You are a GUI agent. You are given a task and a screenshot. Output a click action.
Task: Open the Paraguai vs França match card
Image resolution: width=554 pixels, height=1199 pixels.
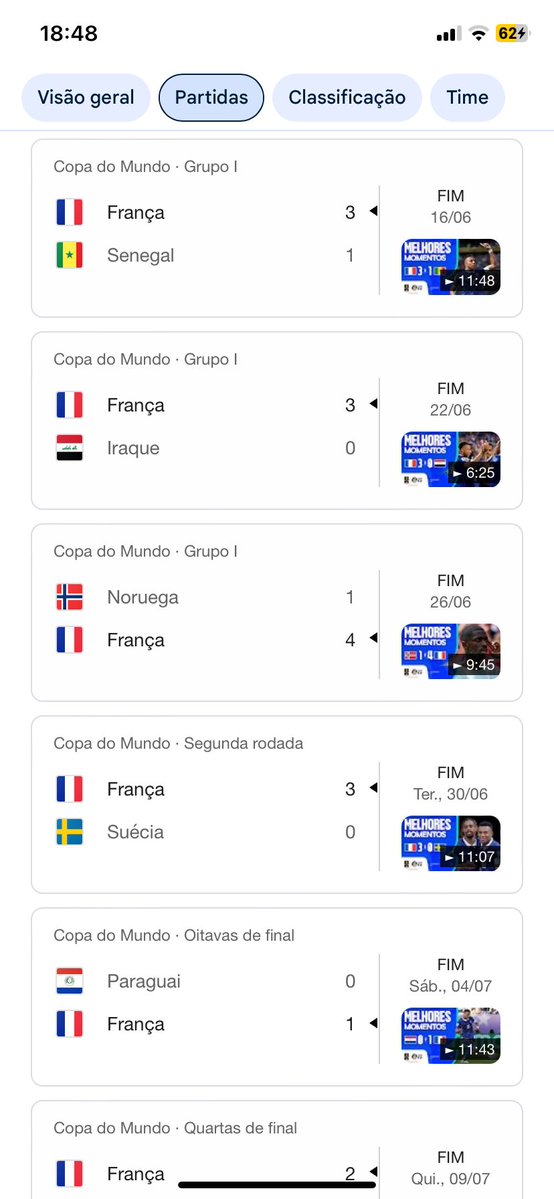277,997
